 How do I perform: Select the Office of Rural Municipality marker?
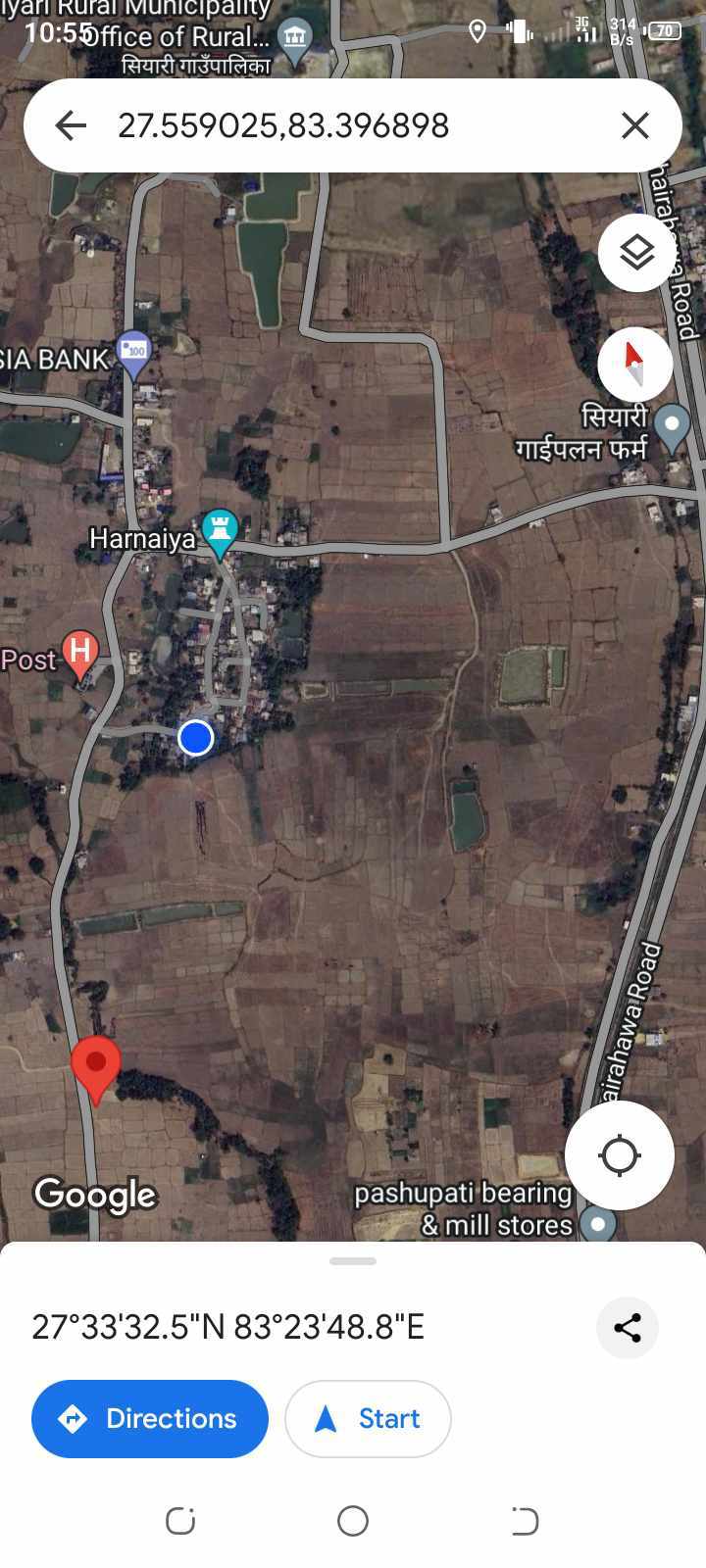click(x=293, y=38)
